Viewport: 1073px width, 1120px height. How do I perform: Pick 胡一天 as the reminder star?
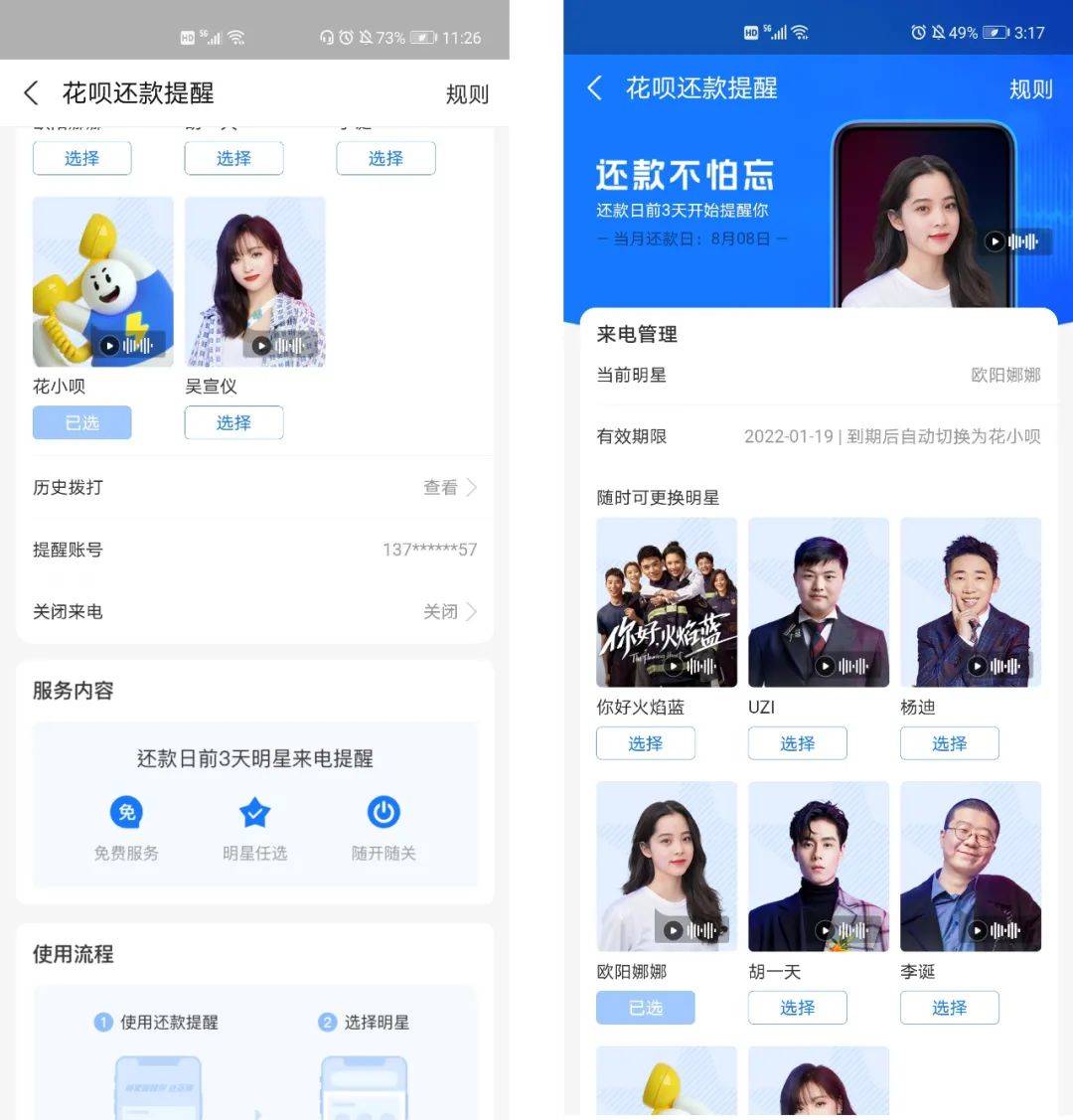pos(797,1008)
